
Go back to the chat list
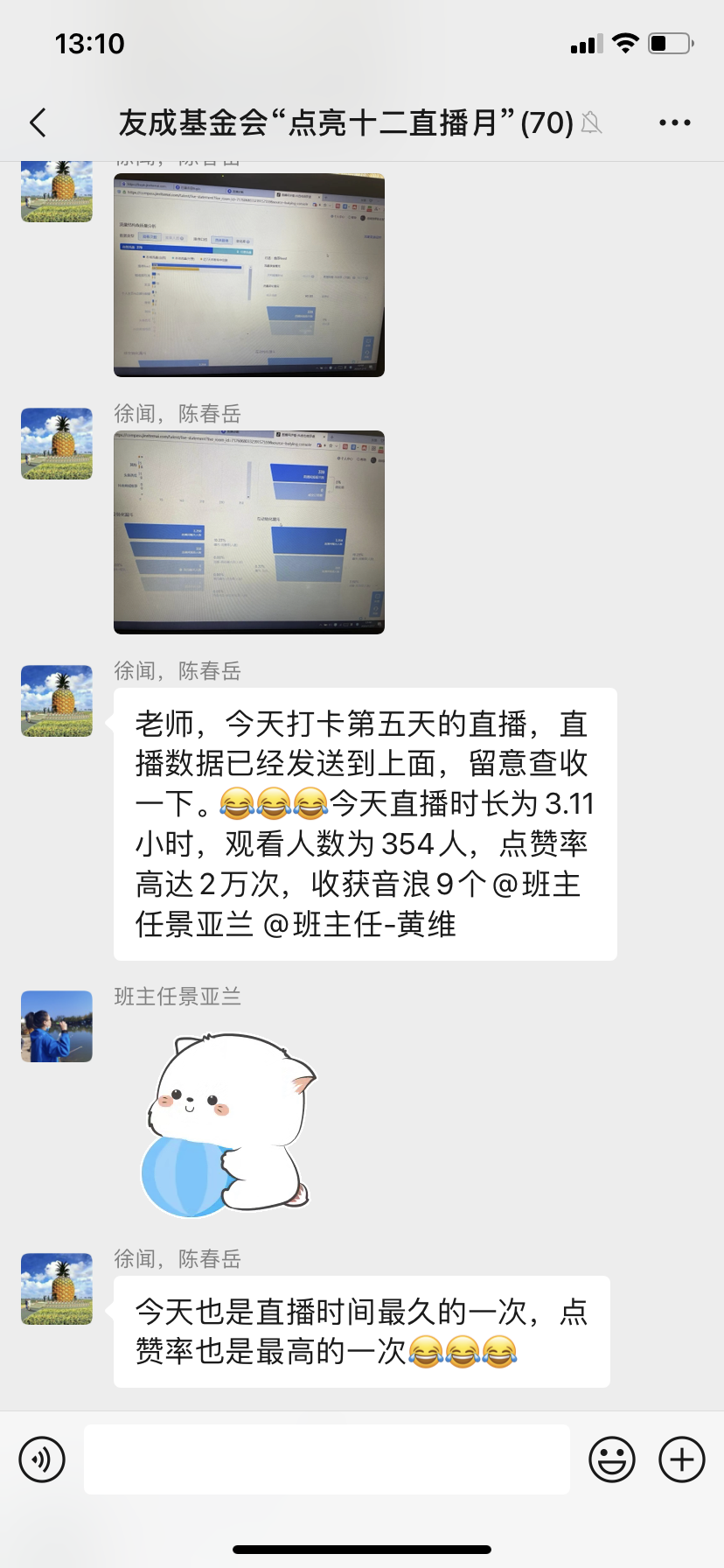[38, 123]
